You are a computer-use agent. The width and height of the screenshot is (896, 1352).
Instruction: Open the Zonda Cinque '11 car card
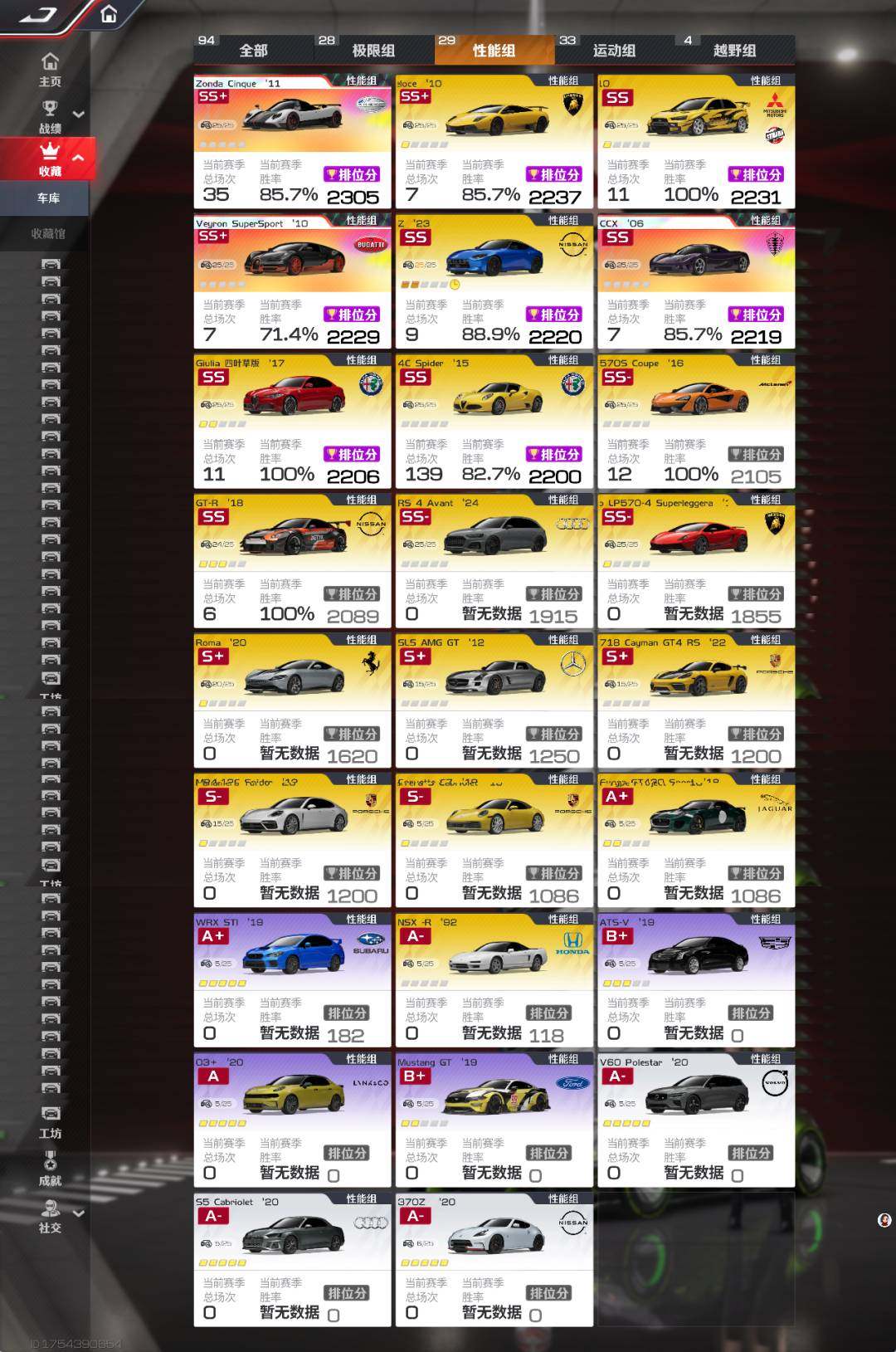292,141
